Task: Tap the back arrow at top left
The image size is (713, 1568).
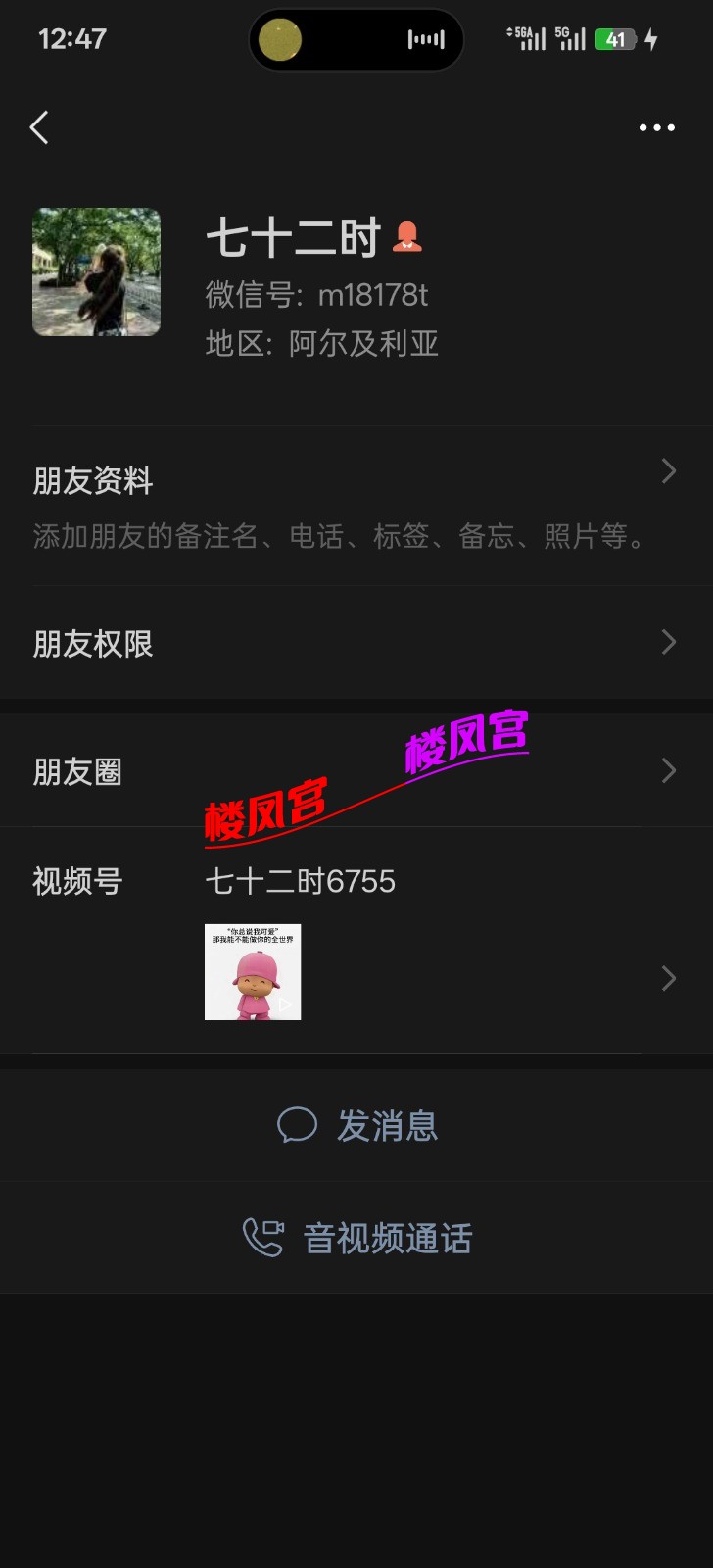Action: (39, 127)
